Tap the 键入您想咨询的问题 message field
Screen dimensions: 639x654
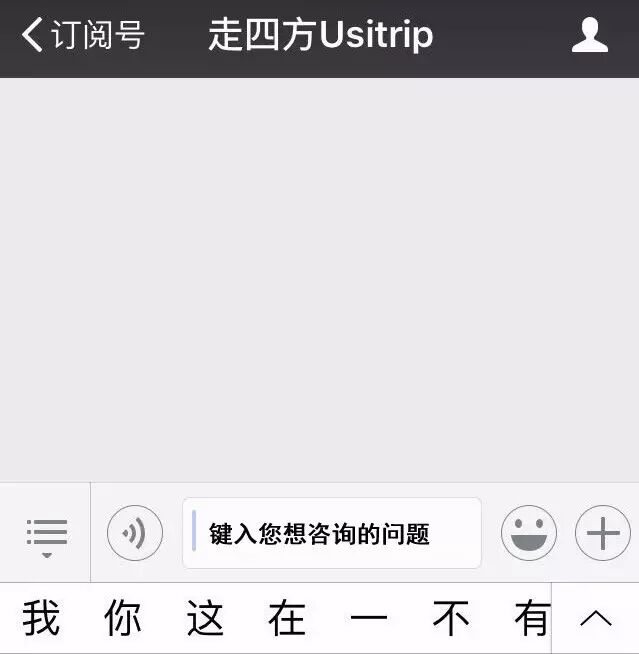point(332,533)
